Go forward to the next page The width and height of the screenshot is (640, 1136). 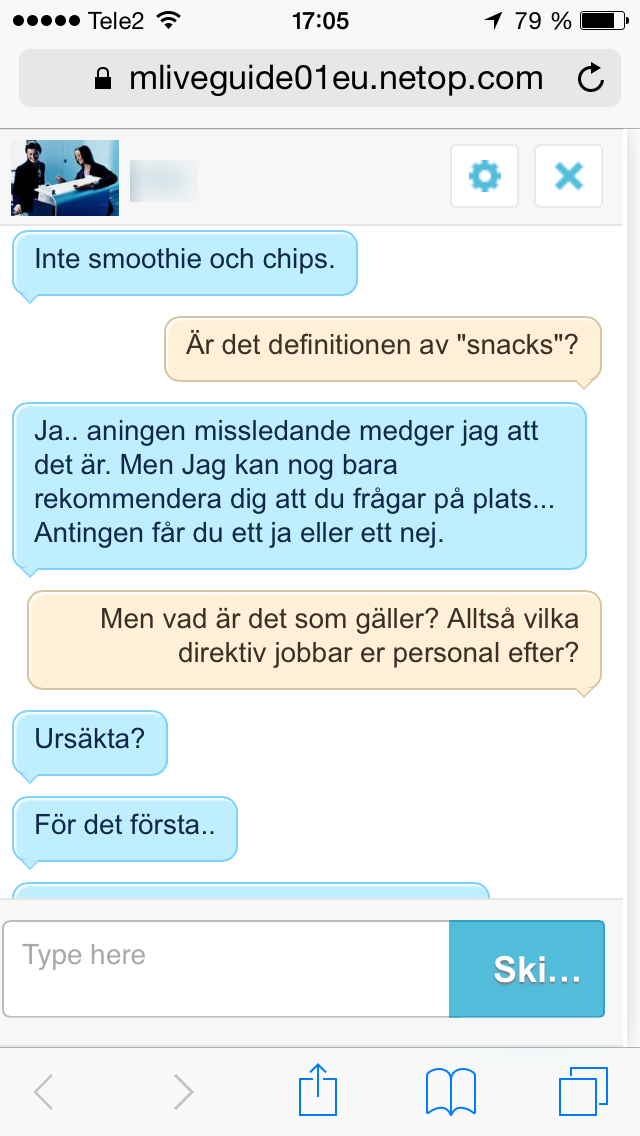183,1091
